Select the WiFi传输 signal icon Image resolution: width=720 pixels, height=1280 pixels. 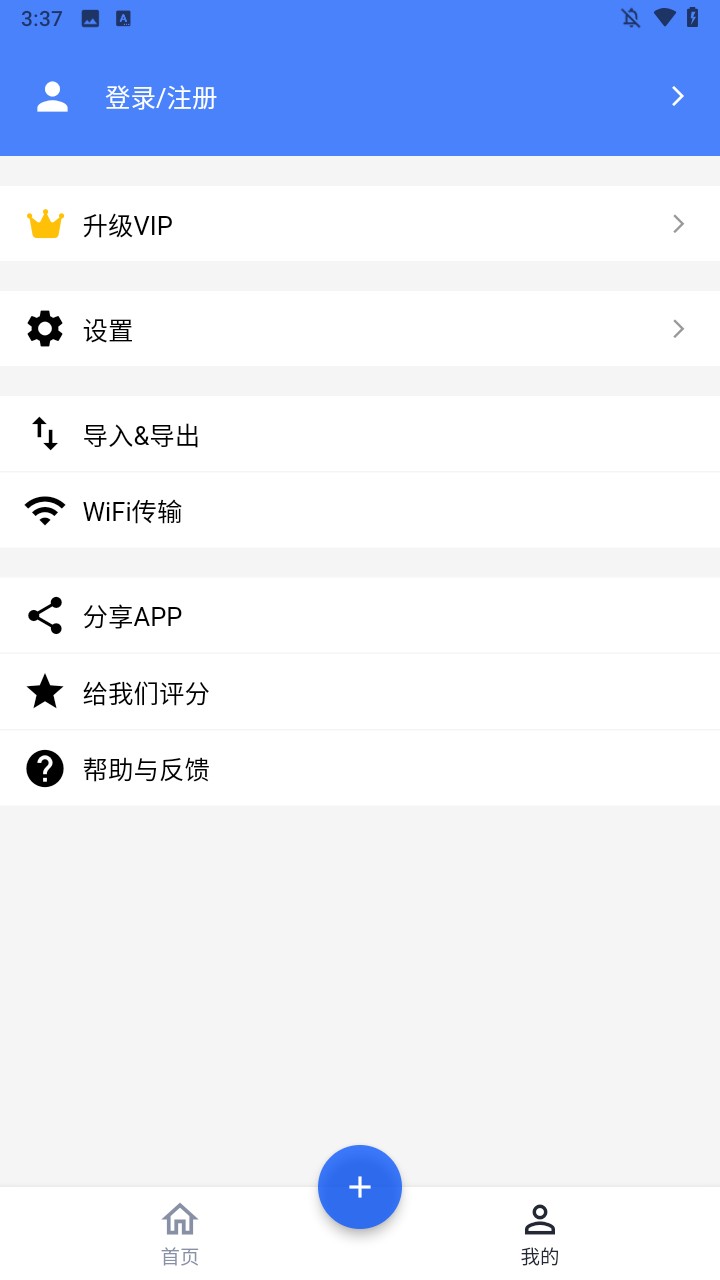[45, 510]
